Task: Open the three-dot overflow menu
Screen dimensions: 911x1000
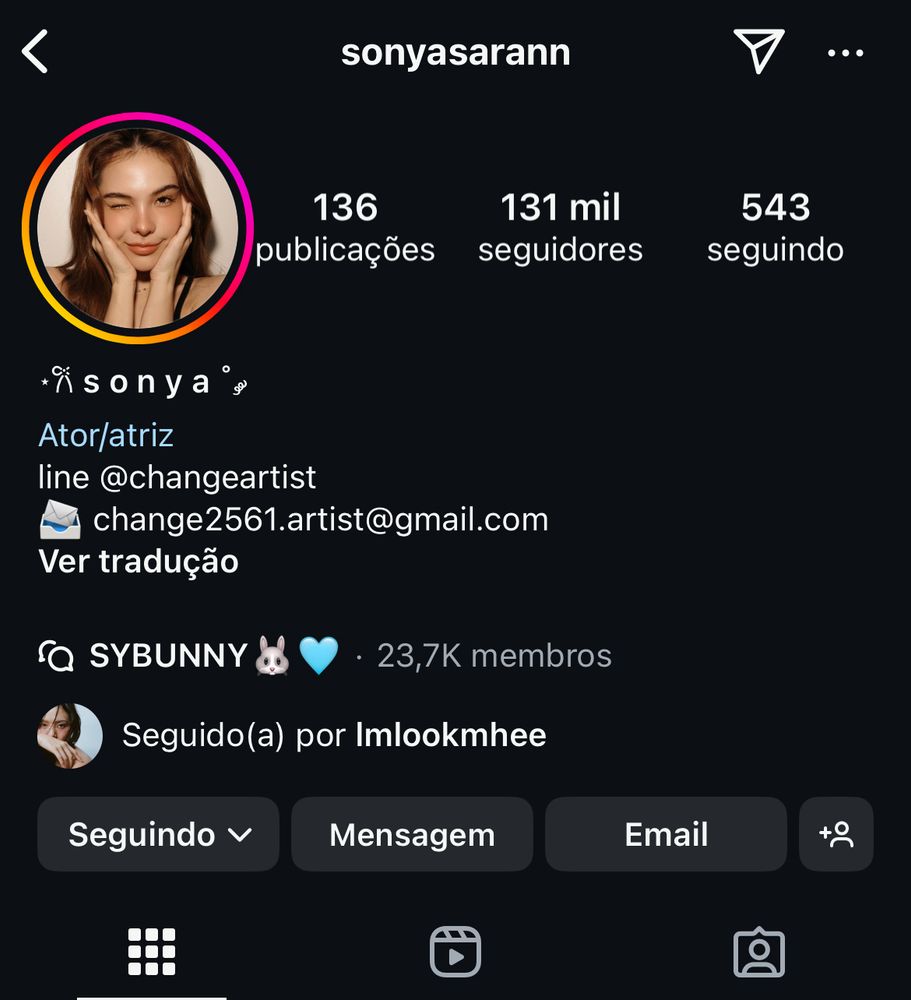Action: point(846,53)
